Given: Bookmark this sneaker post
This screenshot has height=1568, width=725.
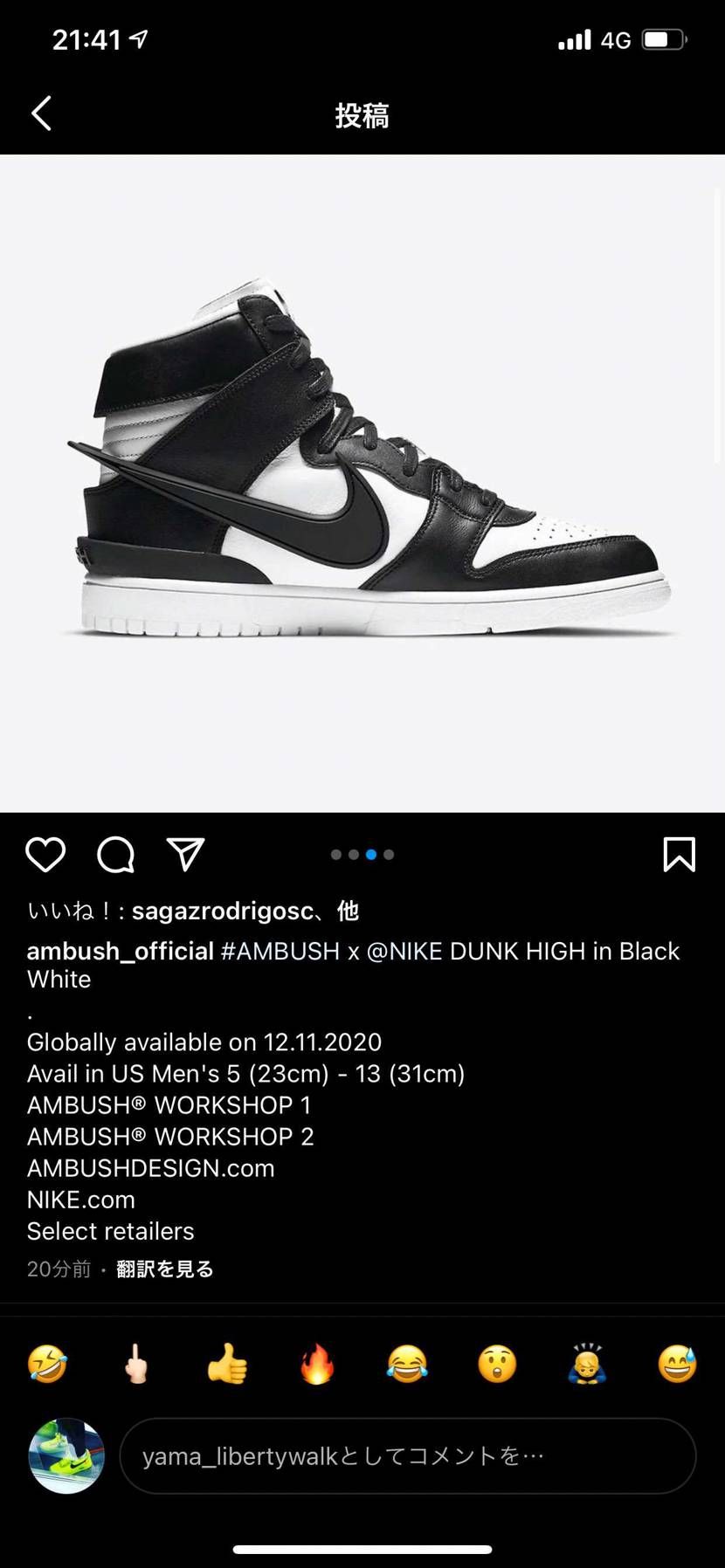Looking at the screenshot, I should click(679, 854).
